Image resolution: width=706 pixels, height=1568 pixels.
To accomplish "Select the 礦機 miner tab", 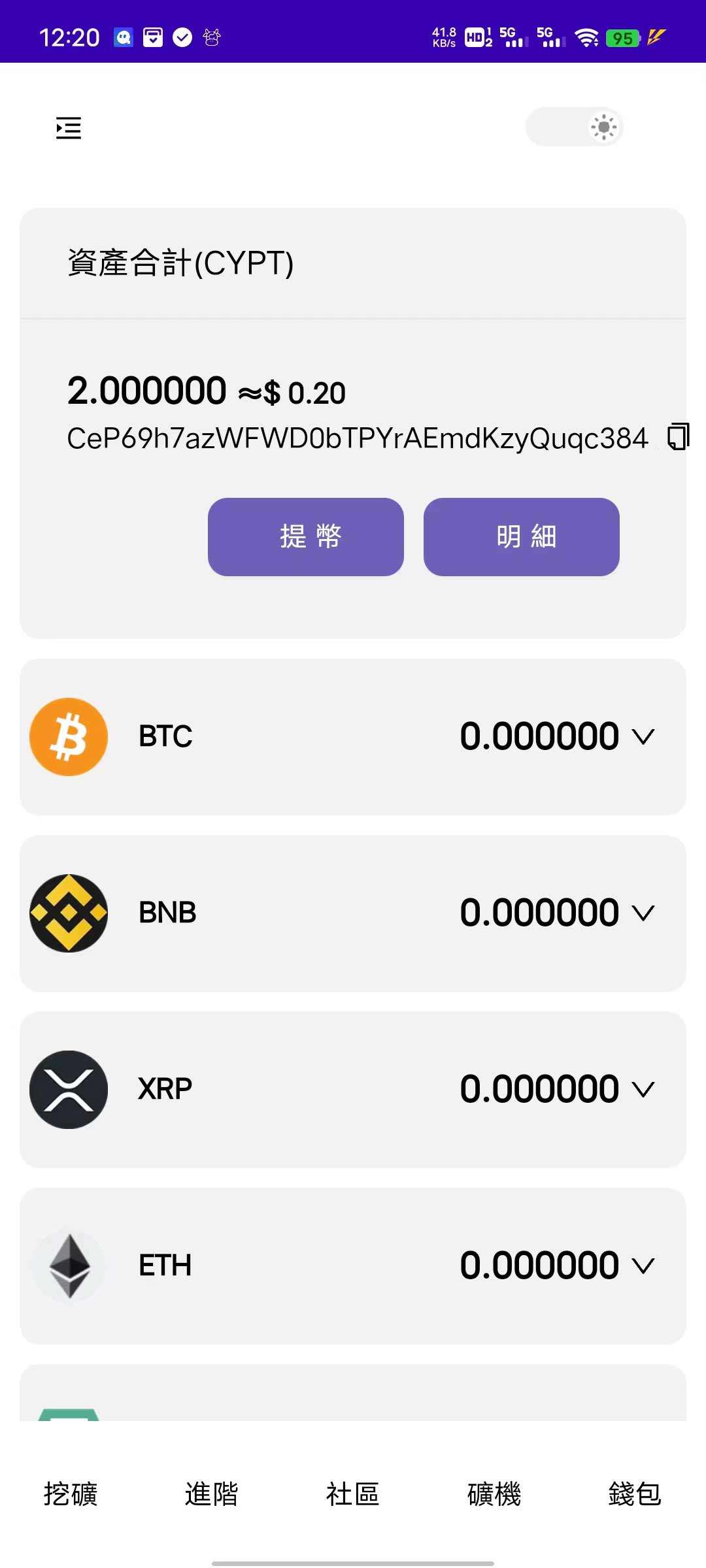I will click(494, 1494).
